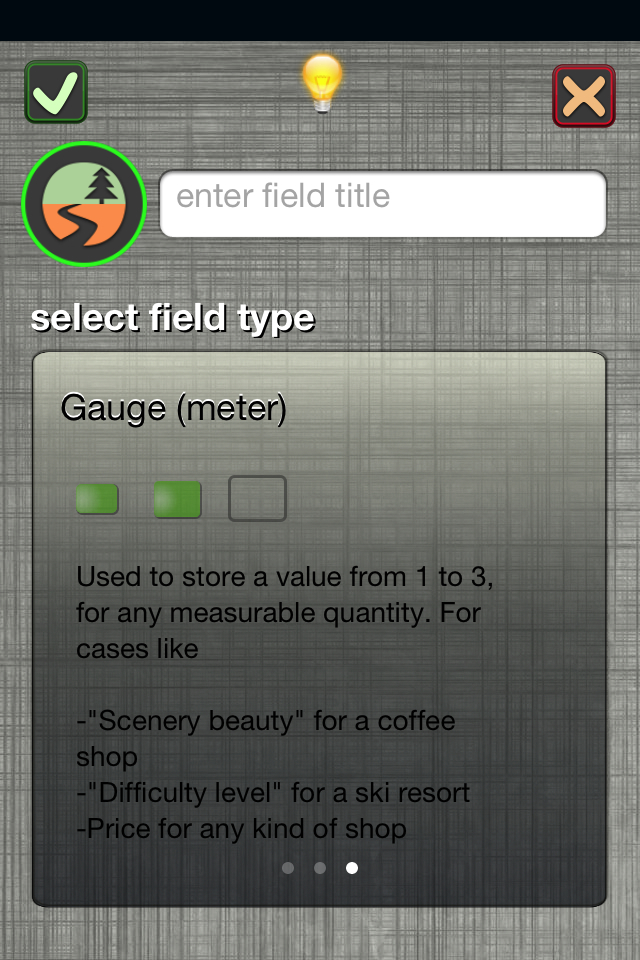Viewport: 640px width, 960px height.
Task: Cancel with the red X button
Action: click(584, 96)
